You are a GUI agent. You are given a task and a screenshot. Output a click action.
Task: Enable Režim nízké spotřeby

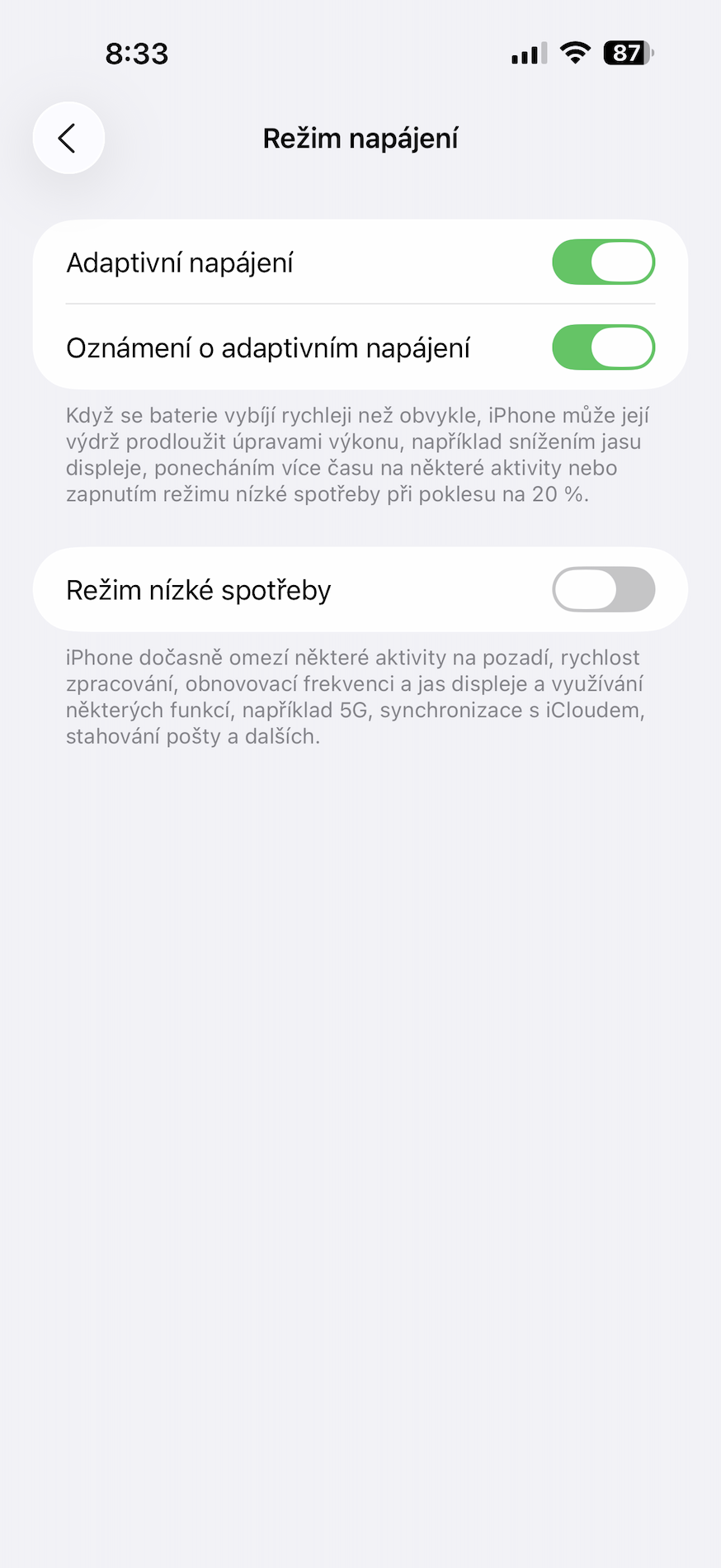tap(603, 589)
